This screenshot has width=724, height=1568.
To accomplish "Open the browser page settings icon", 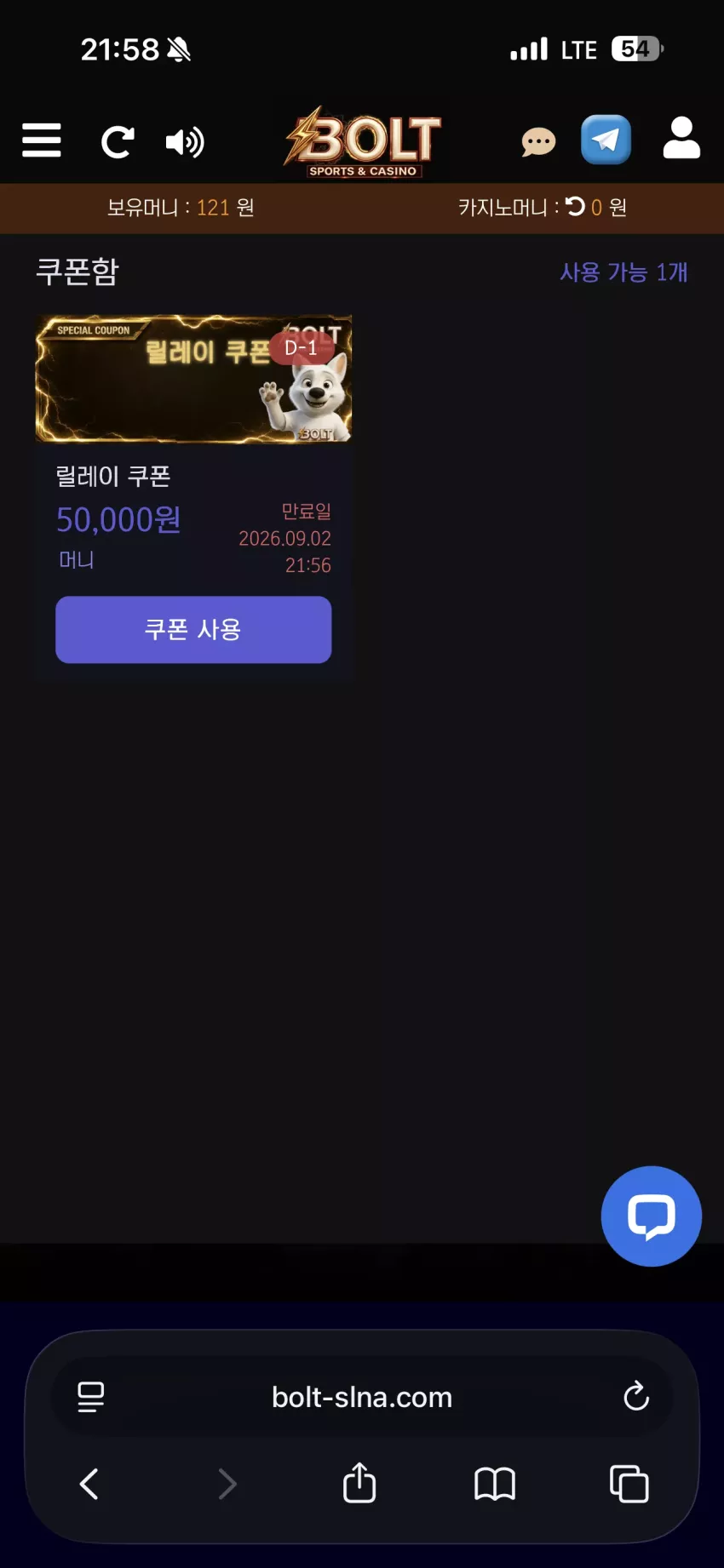I will coord(91,1397).
